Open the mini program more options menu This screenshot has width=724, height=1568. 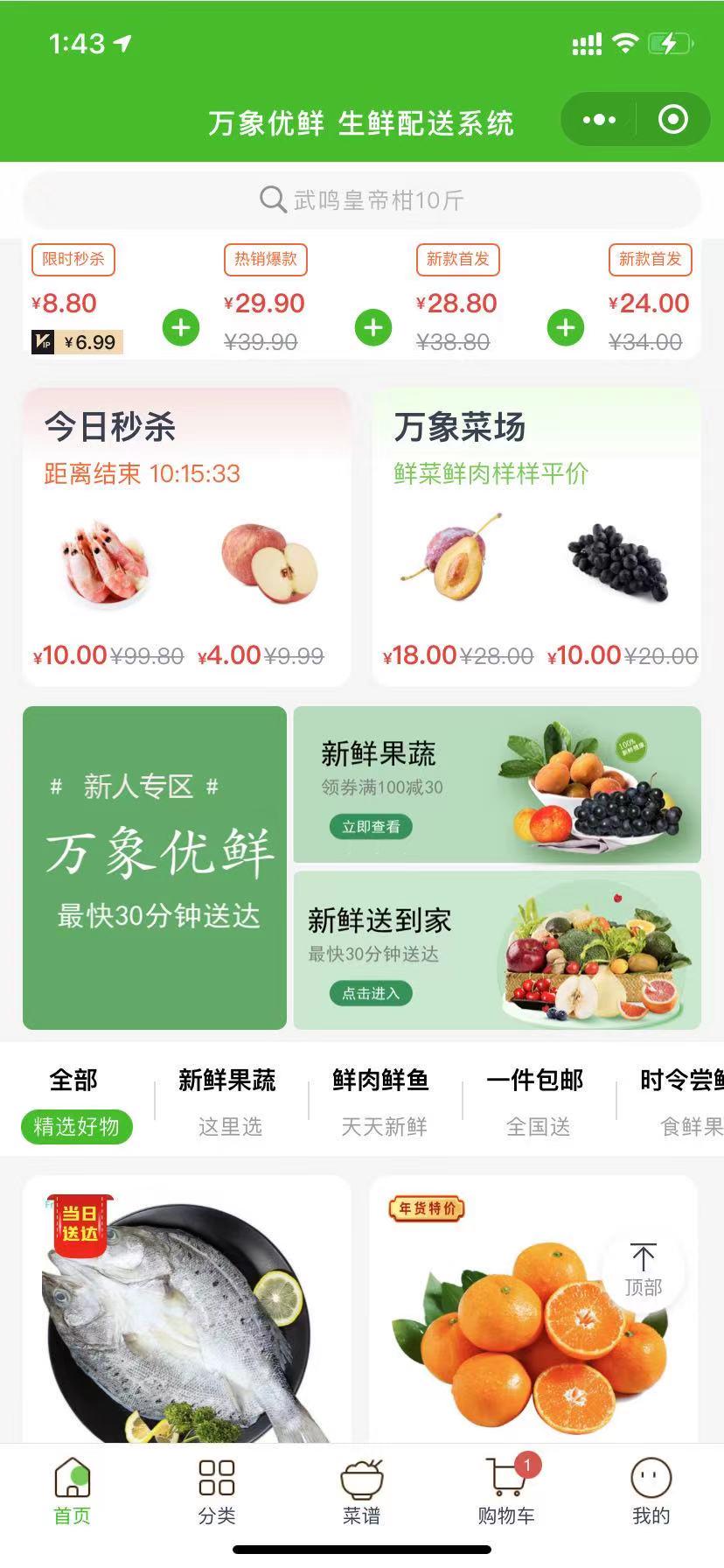click(x=599, y=120)
